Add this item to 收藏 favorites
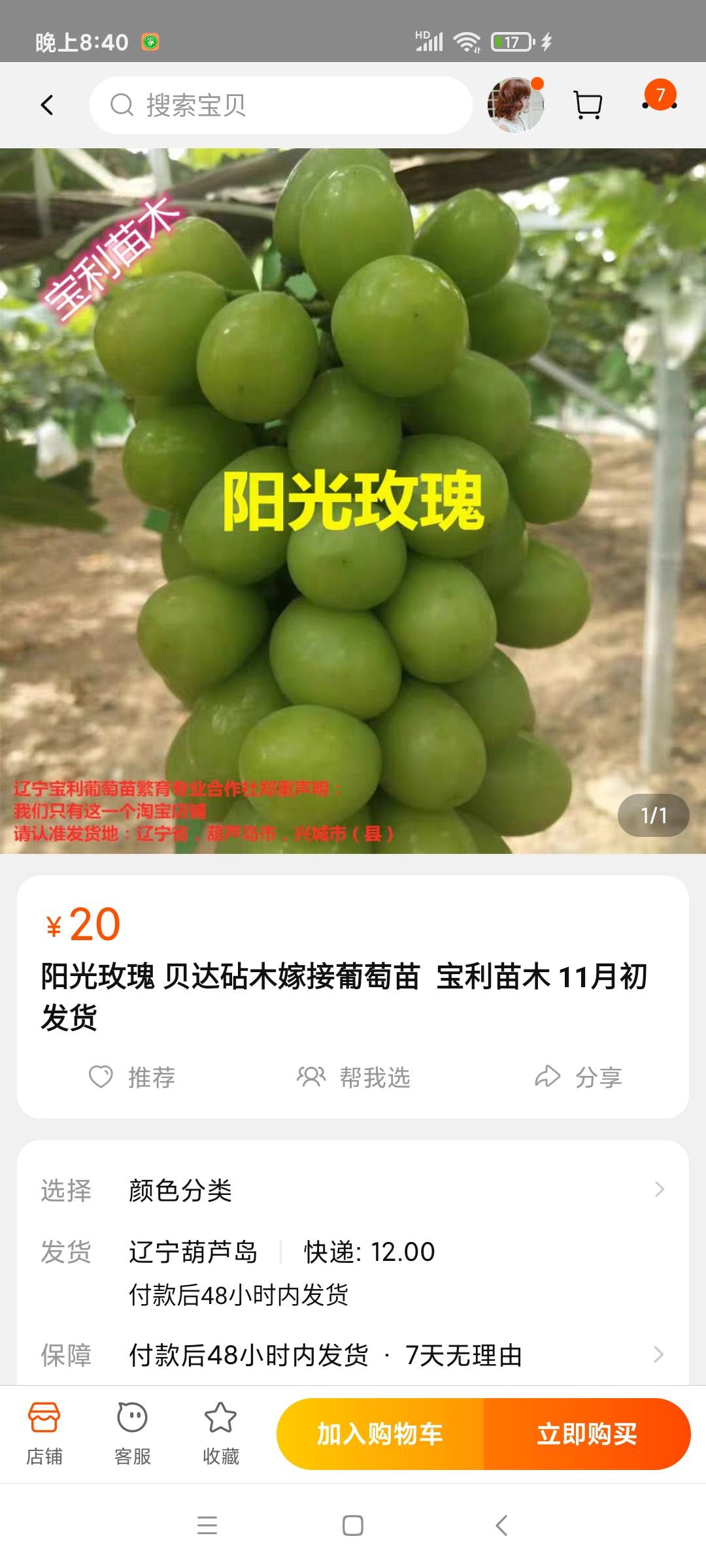The image size is (706, 1568). (x=221, y=1433)
